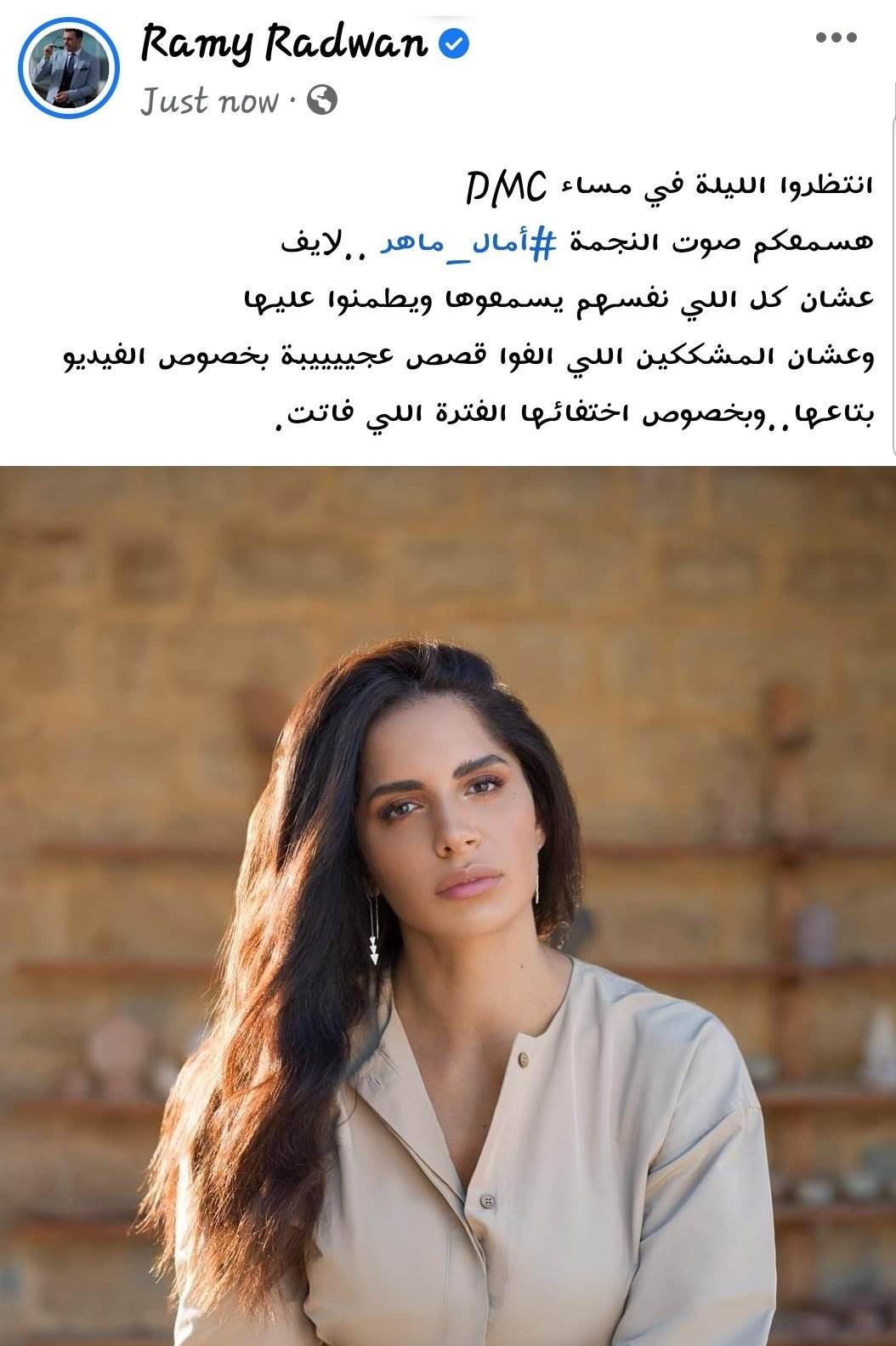View the post photo full screen
Screen dimensions: 896x1346
[448, 906]
